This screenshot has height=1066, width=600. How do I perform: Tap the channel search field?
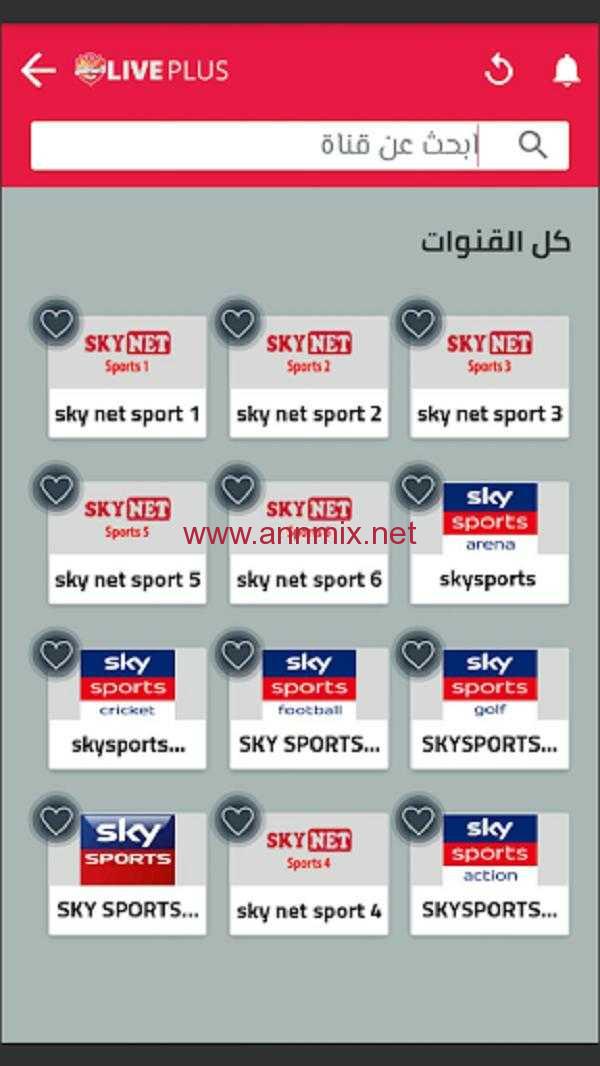(x=300, y=145)
